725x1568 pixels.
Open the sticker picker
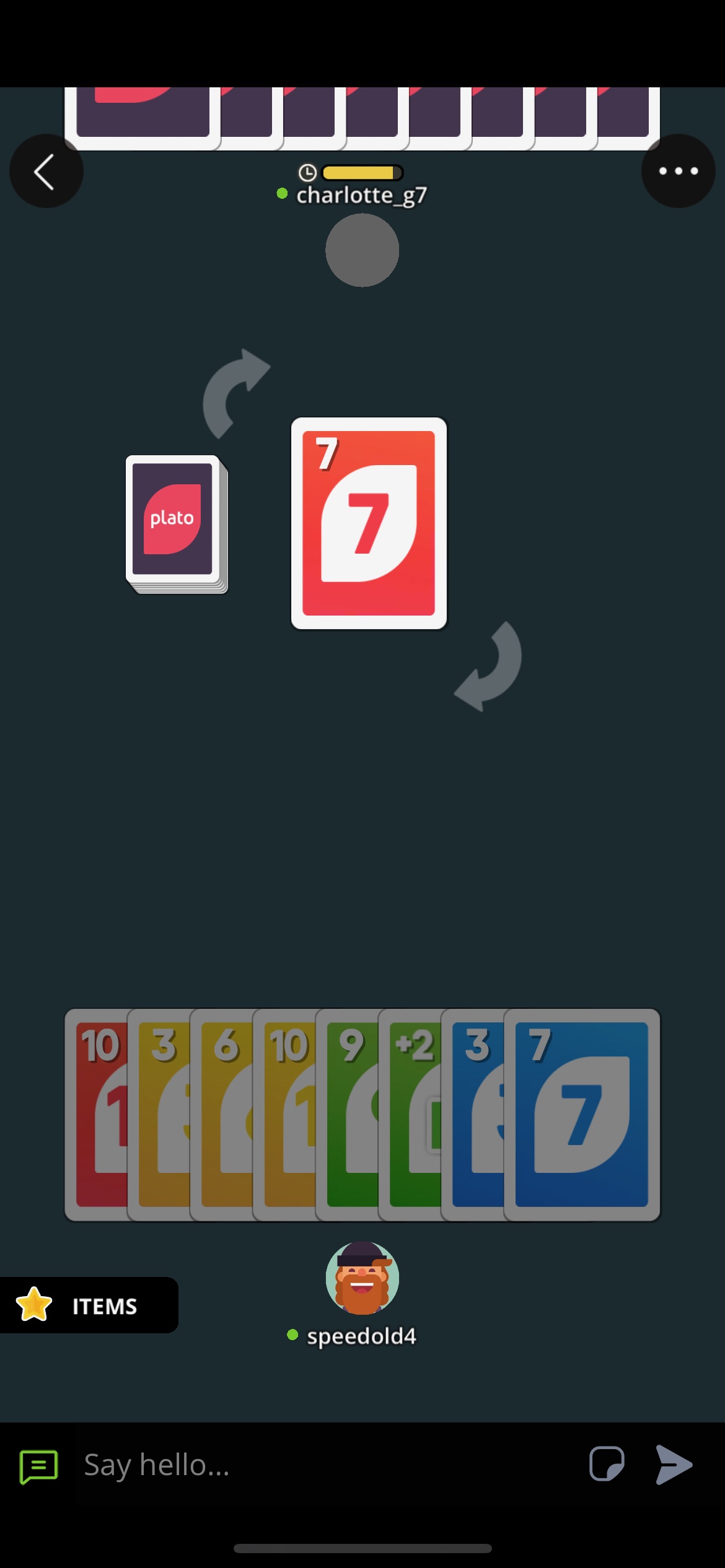click(607, 1464)
